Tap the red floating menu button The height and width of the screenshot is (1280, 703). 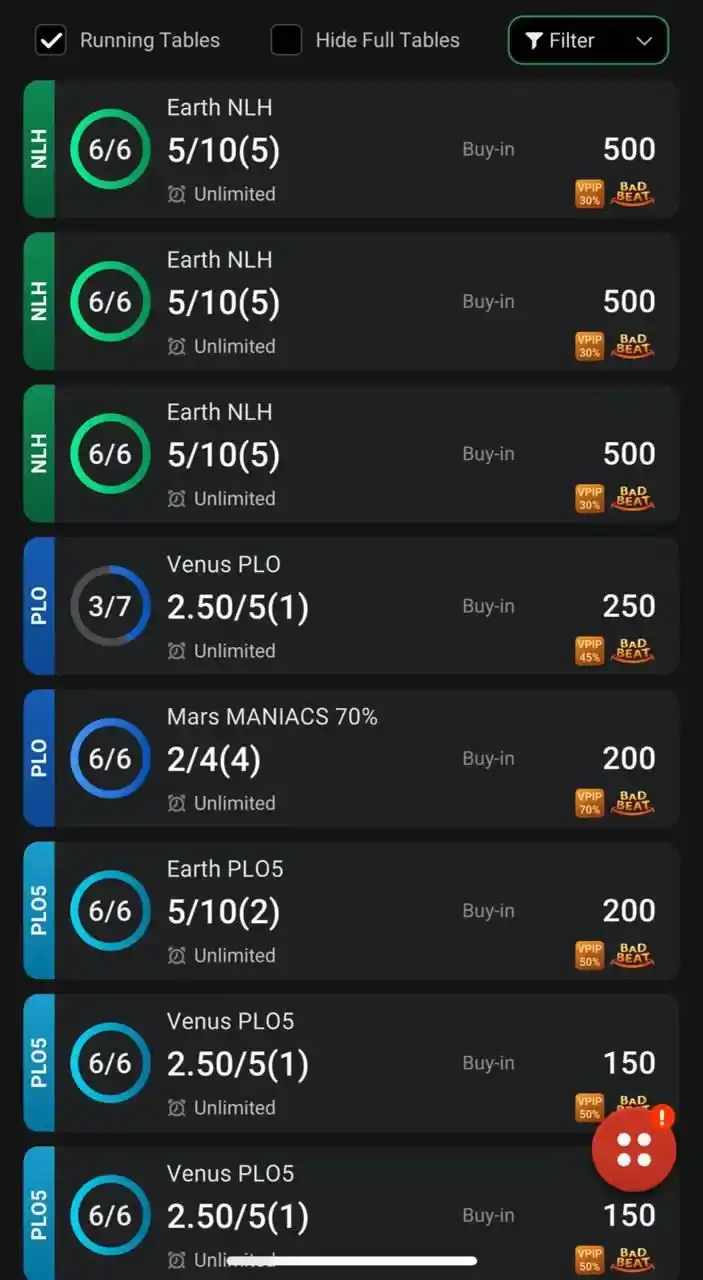[x=634, y=1150]
